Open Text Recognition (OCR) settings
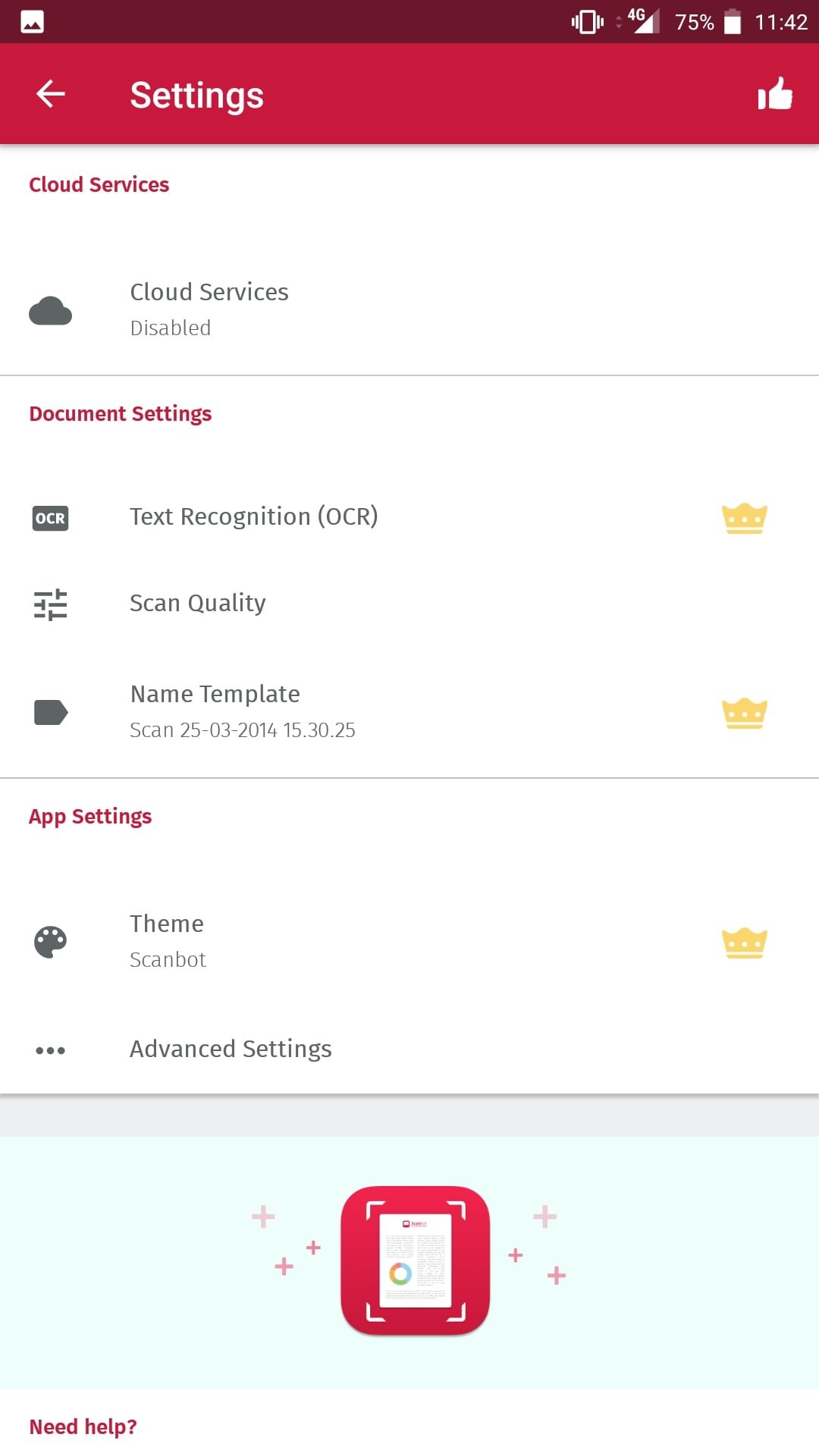819x1456 pixels. pyautogui.click(x=409, y=517)
